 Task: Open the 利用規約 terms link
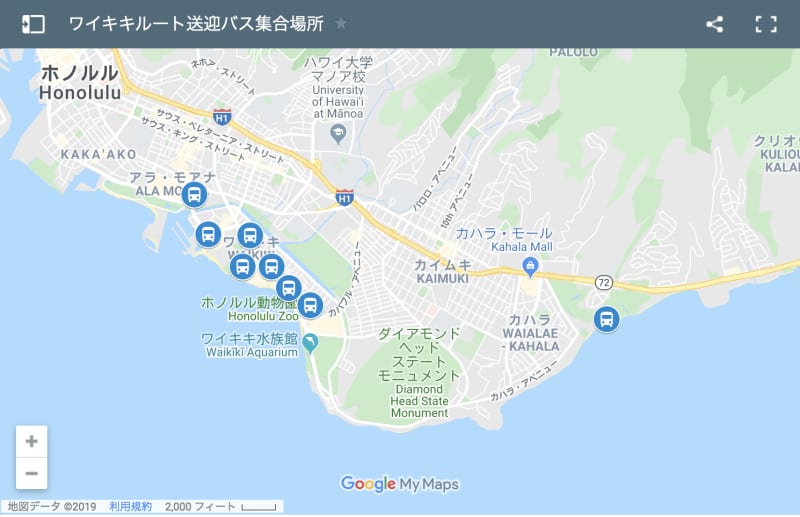coord(130,507)
